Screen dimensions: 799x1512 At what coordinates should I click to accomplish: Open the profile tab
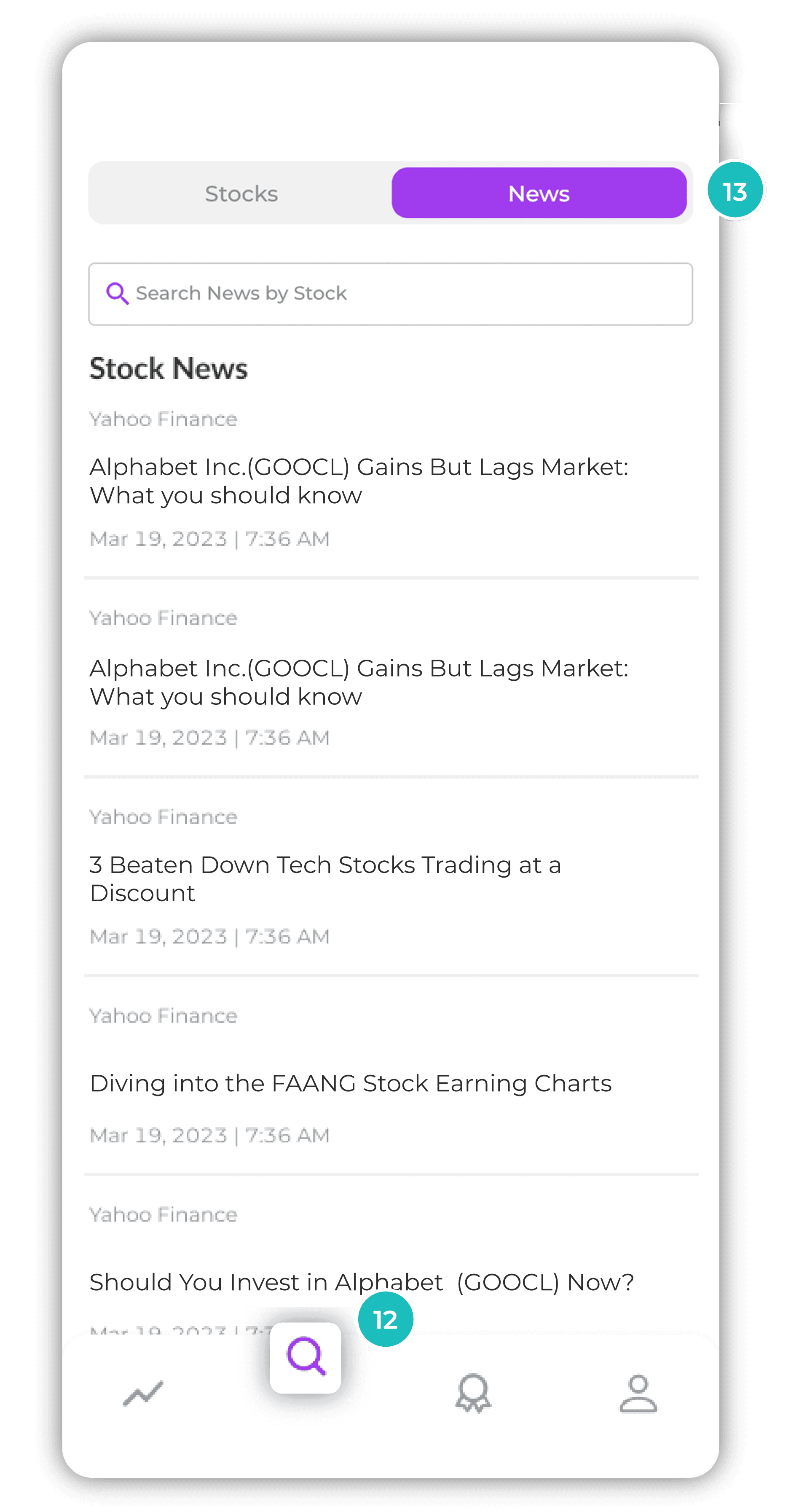pos(638,1393)
